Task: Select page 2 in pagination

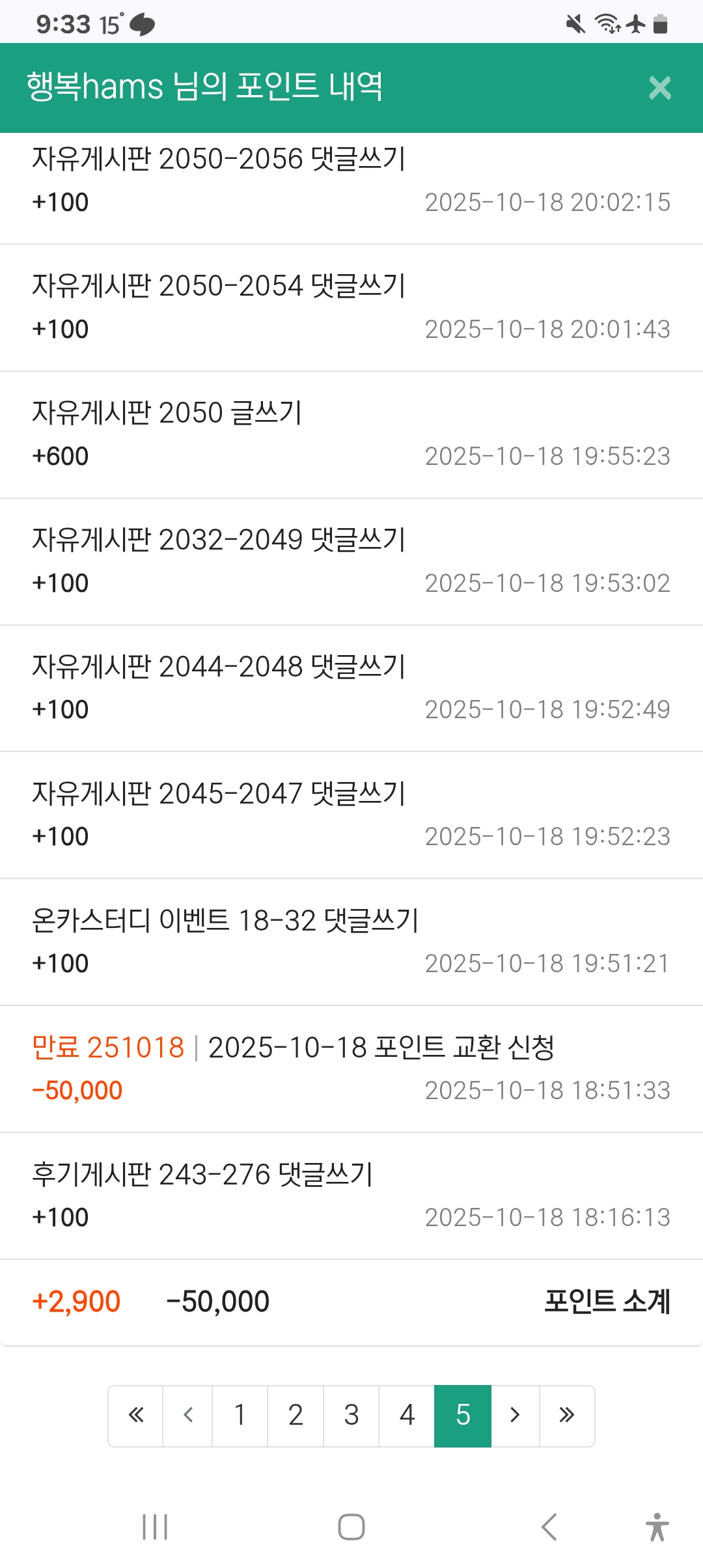Action: 296,1416
